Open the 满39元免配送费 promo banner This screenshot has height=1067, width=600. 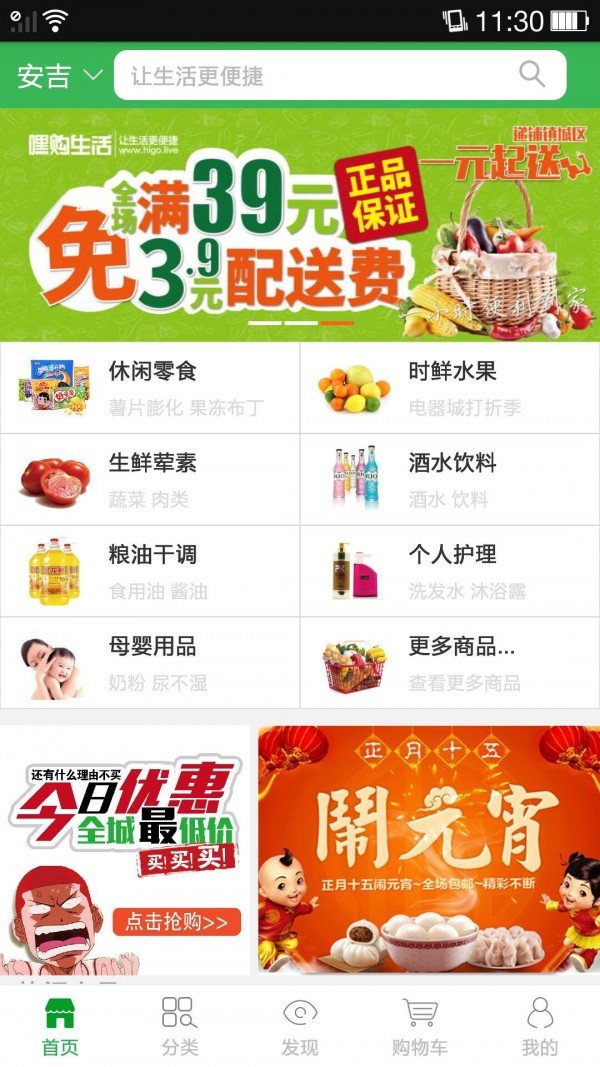tap(300, 224)
